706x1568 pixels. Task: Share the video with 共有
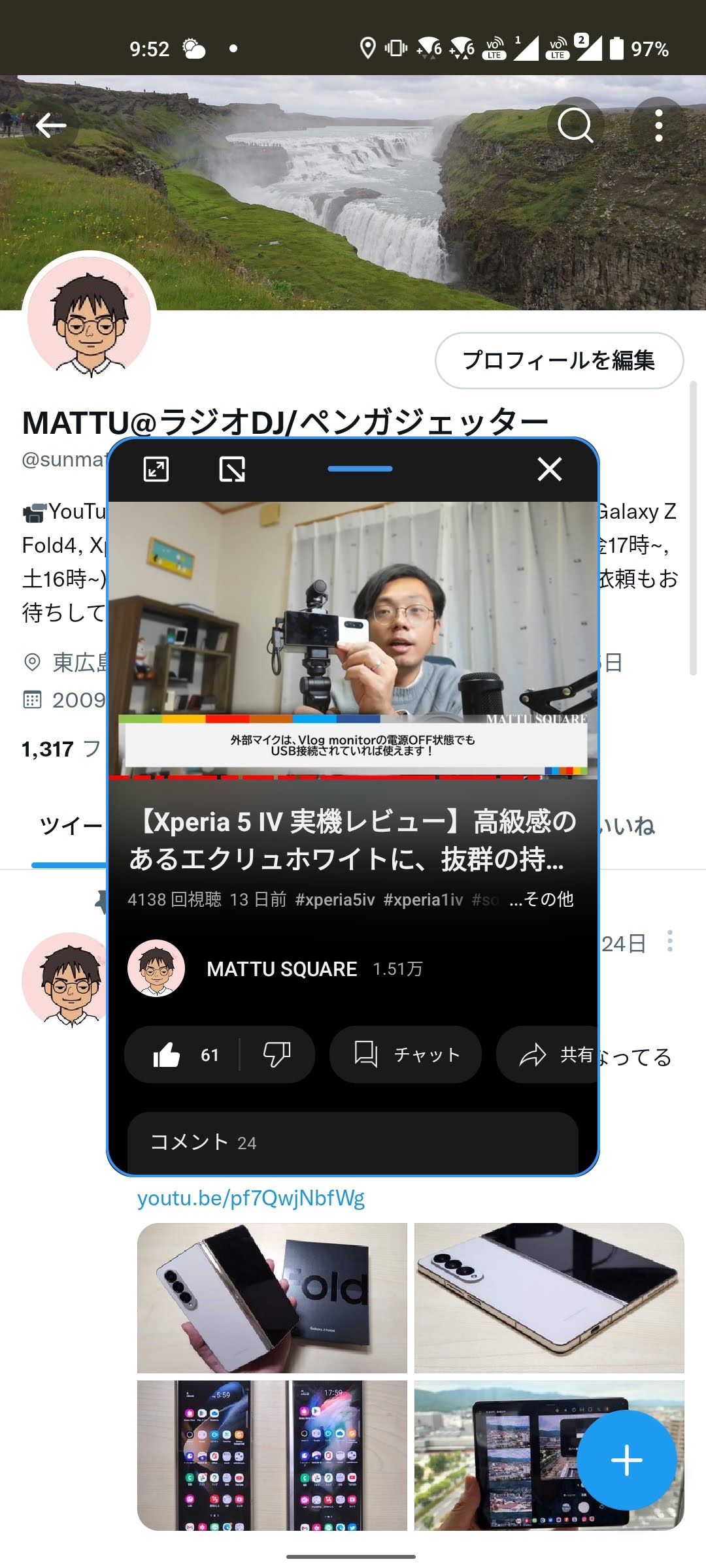(x=548, y=1054)
